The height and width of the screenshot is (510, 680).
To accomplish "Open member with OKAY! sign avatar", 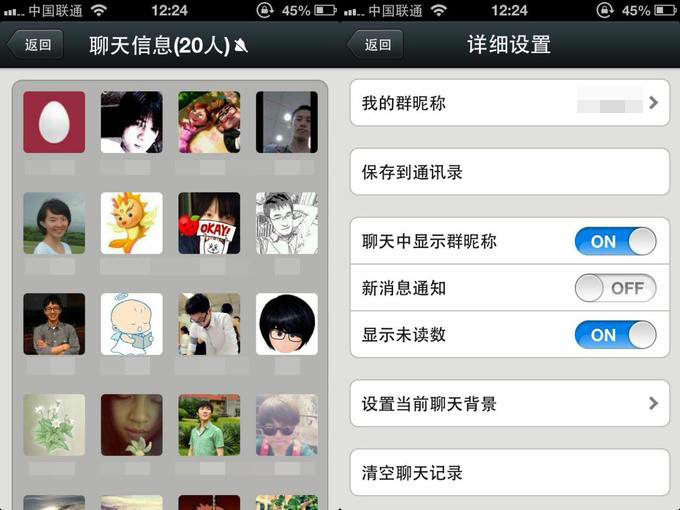I will [209, 223].
